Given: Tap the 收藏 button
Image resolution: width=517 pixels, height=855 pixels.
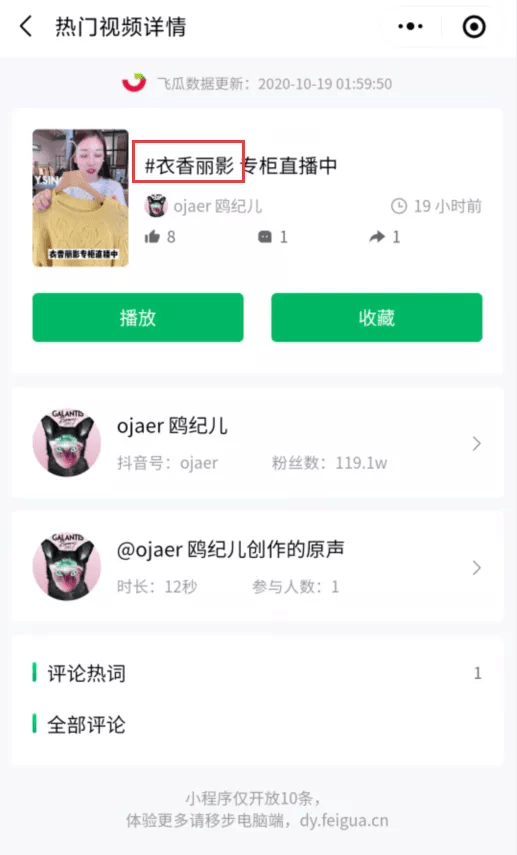Looking at the screenshot, I should point(377,317).
